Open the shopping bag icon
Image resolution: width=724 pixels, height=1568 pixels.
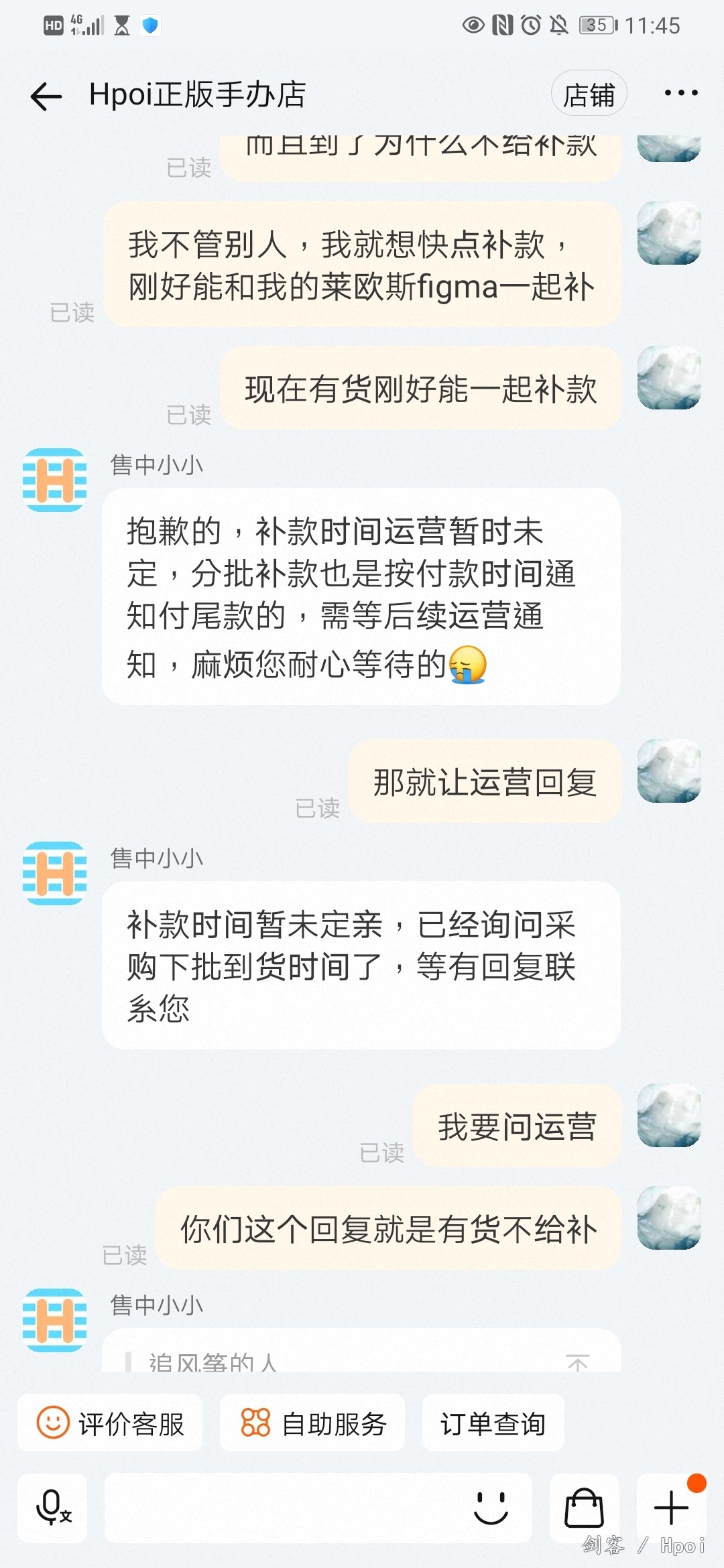point(584,1508)
